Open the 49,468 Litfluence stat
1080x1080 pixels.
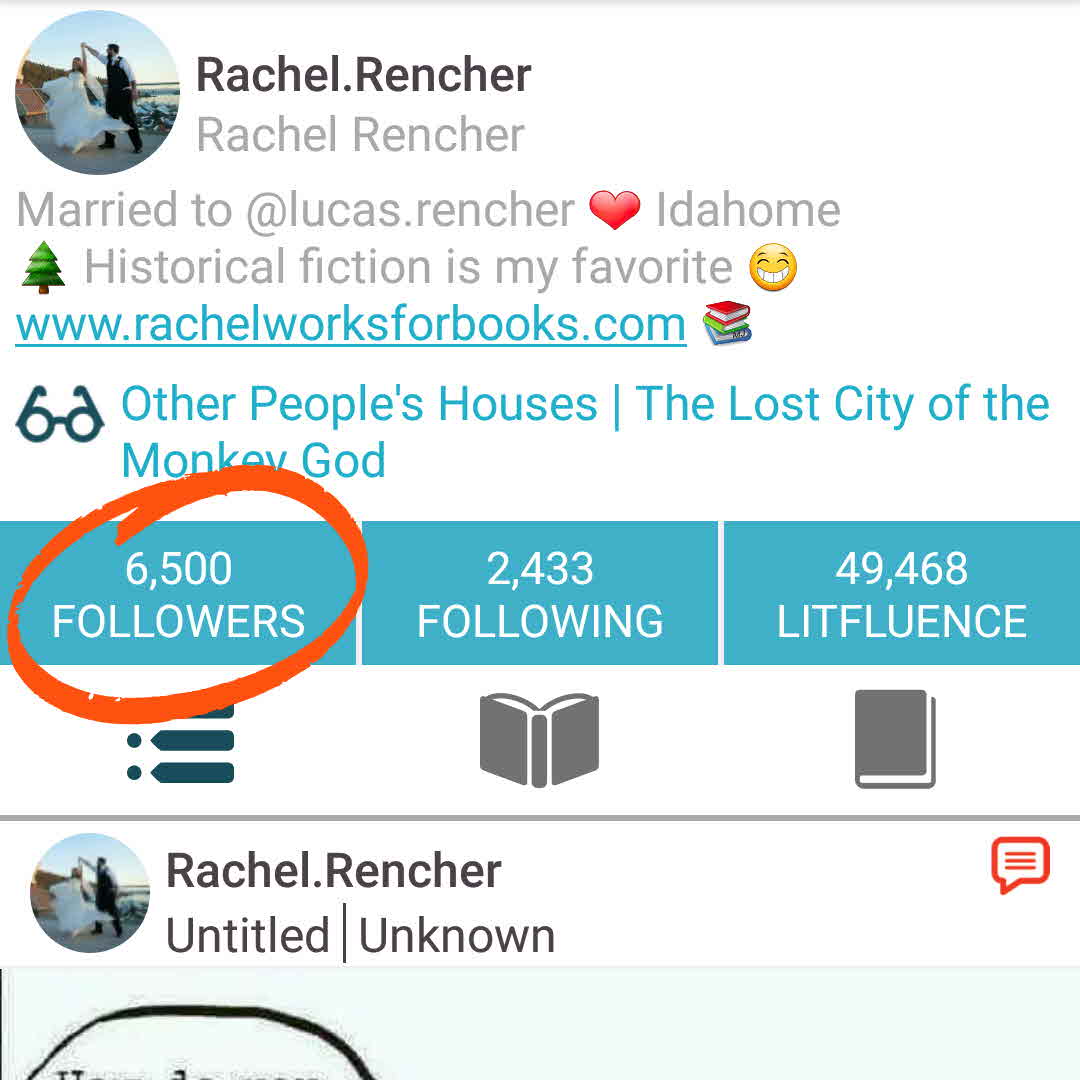click(901, 594)
